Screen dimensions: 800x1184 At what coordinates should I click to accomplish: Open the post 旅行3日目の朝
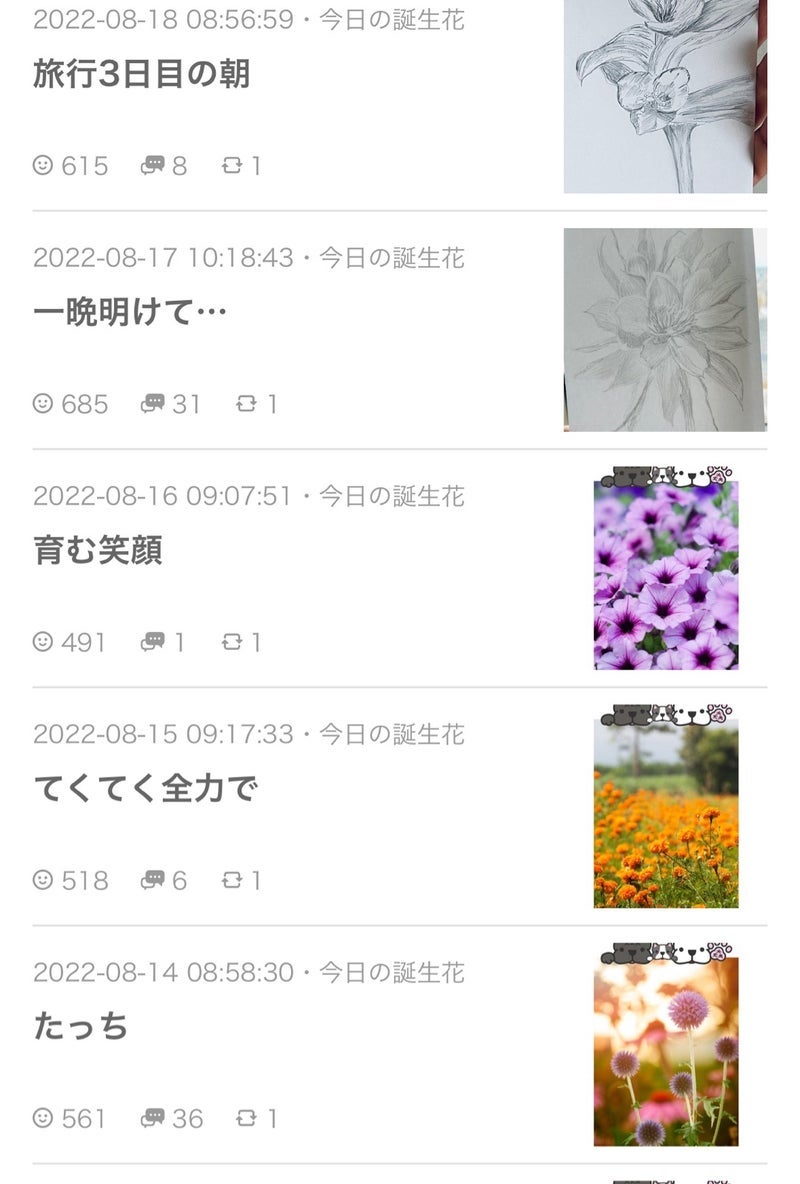click(141, 75)
